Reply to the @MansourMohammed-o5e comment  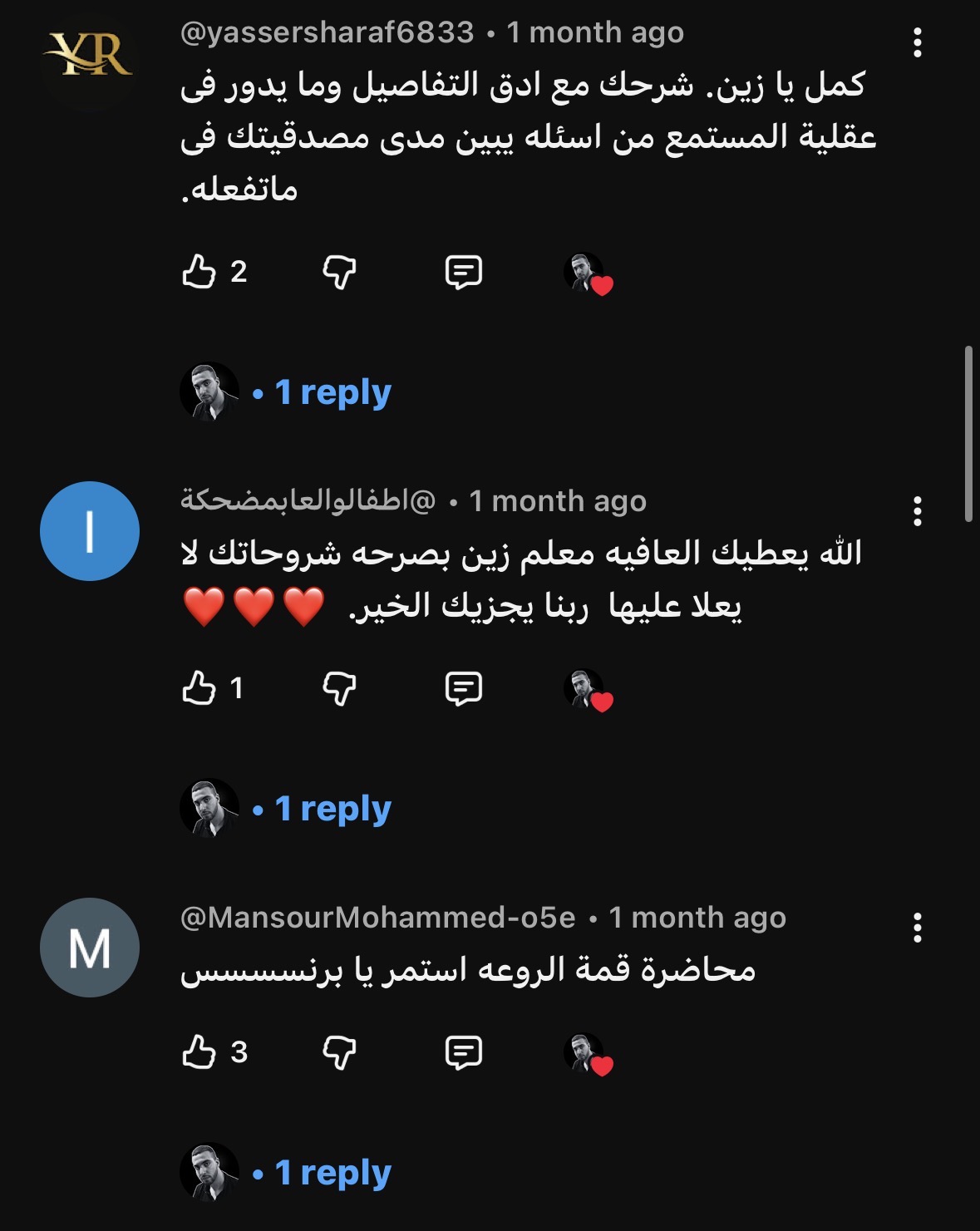(x=463, y=1052)
